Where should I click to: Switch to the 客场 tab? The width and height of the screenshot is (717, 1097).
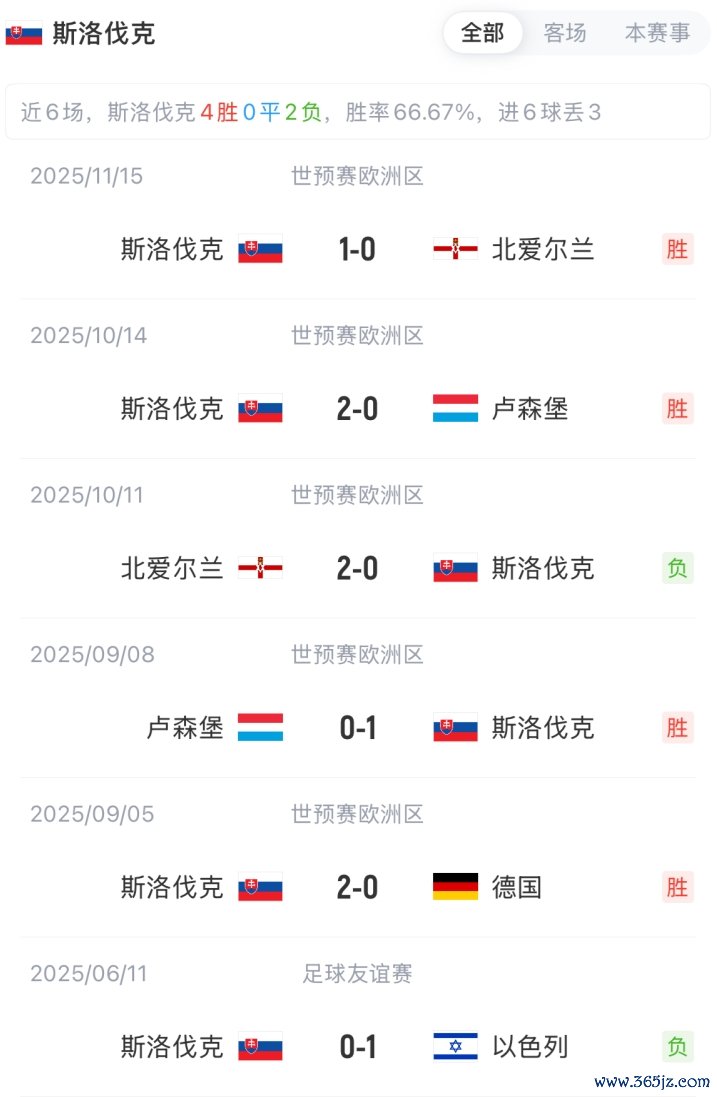coord(565,33)
